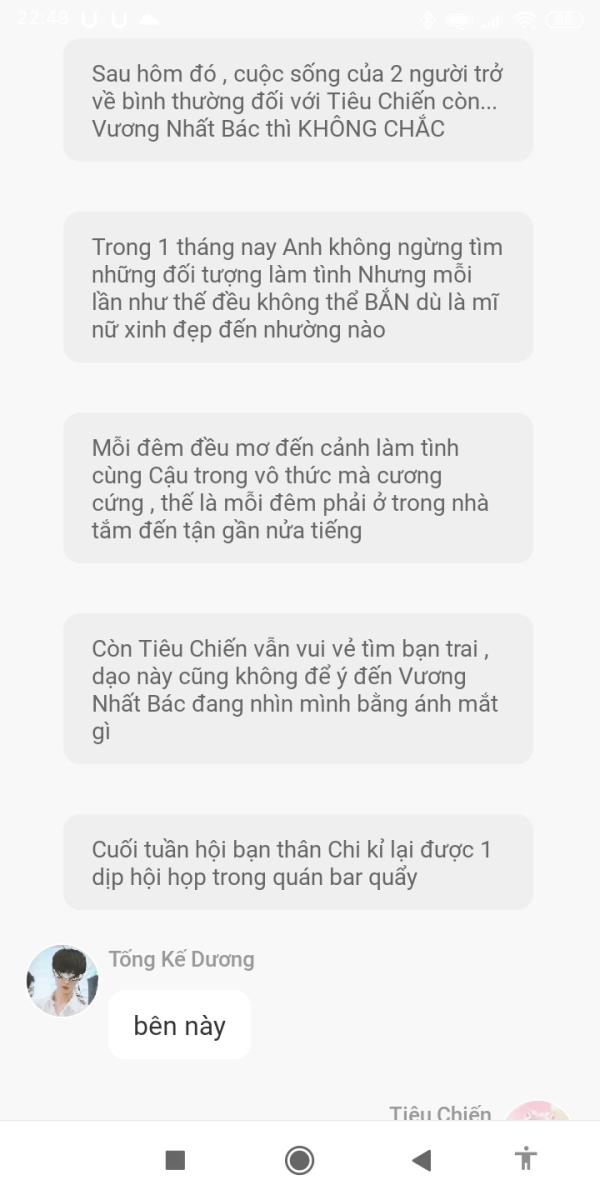
Task: Go back with the system back button
Action: click(422, 1160)
